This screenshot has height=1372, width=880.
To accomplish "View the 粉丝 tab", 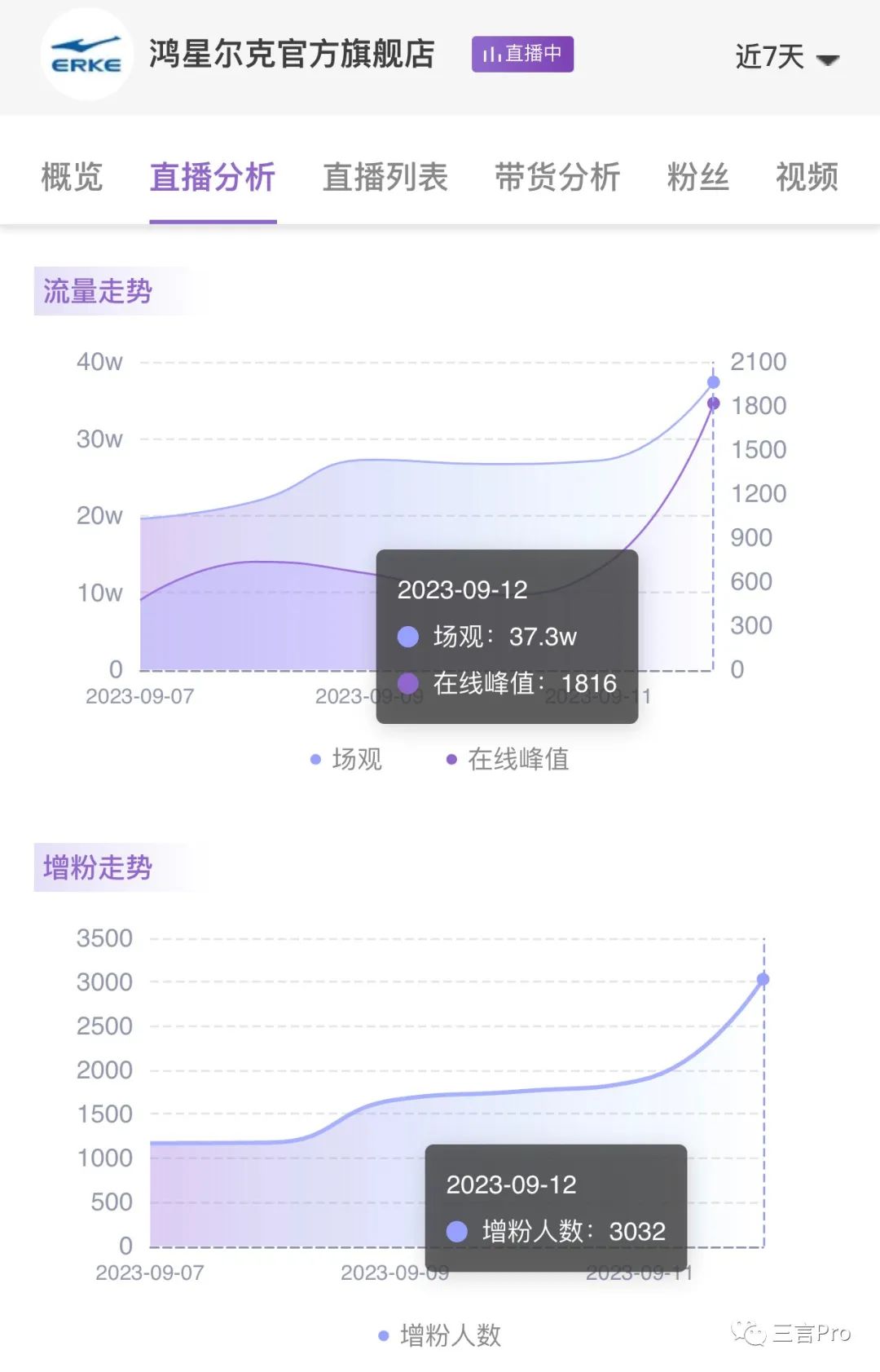I will coord(697,177).
